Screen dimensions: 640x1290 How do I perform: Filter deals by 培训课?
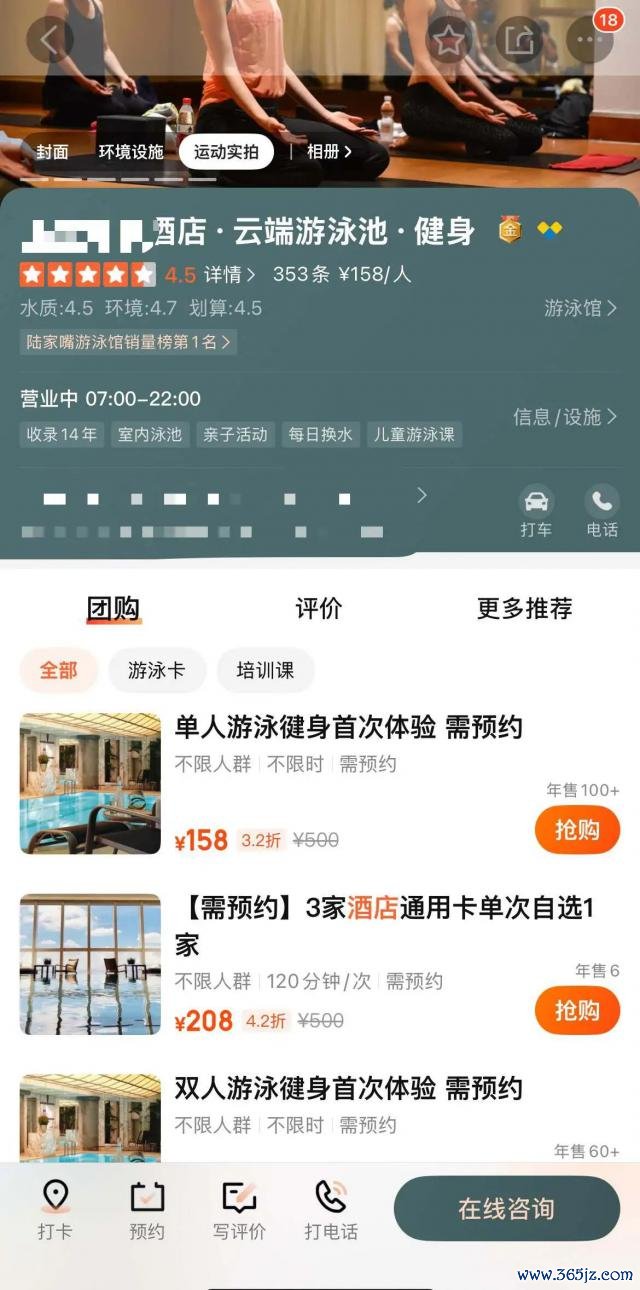pyautogui.click(x=265, y=670)
